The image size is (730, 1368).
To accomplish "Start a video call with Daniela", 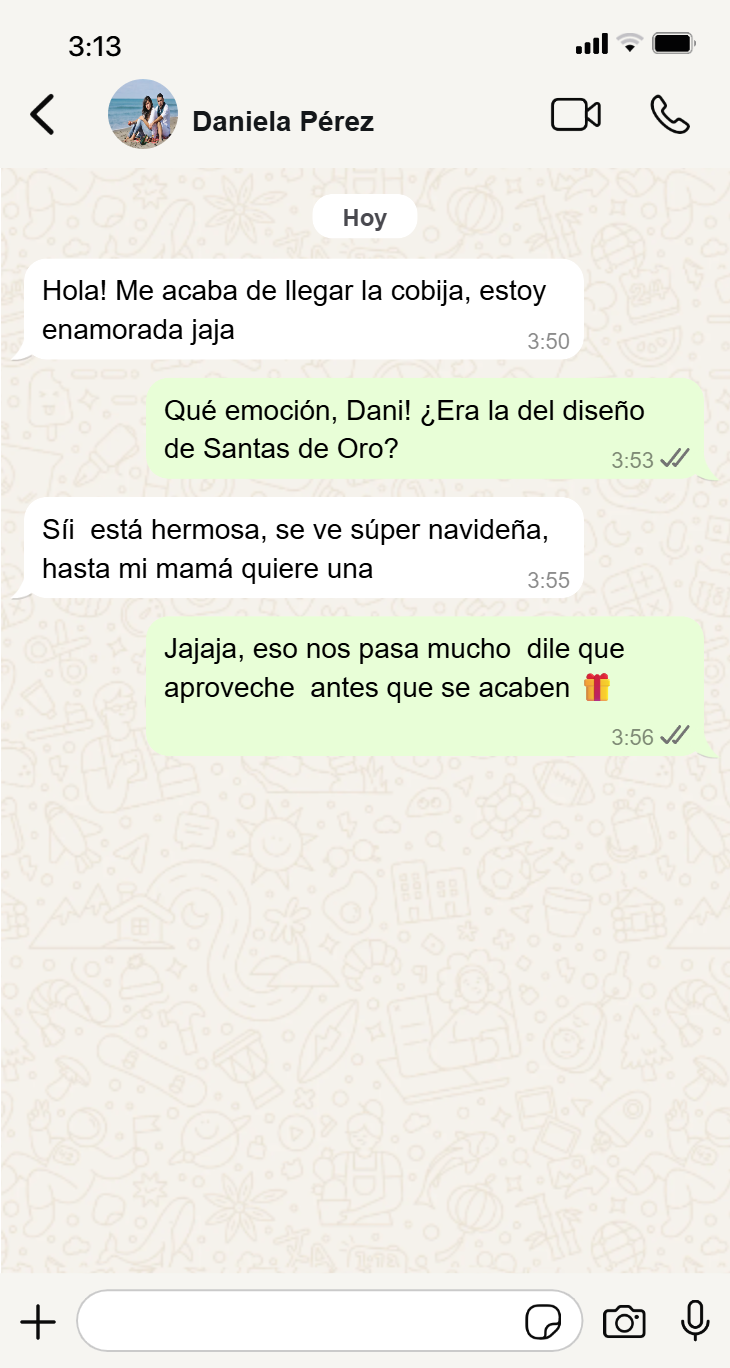I will pos(576,115).
